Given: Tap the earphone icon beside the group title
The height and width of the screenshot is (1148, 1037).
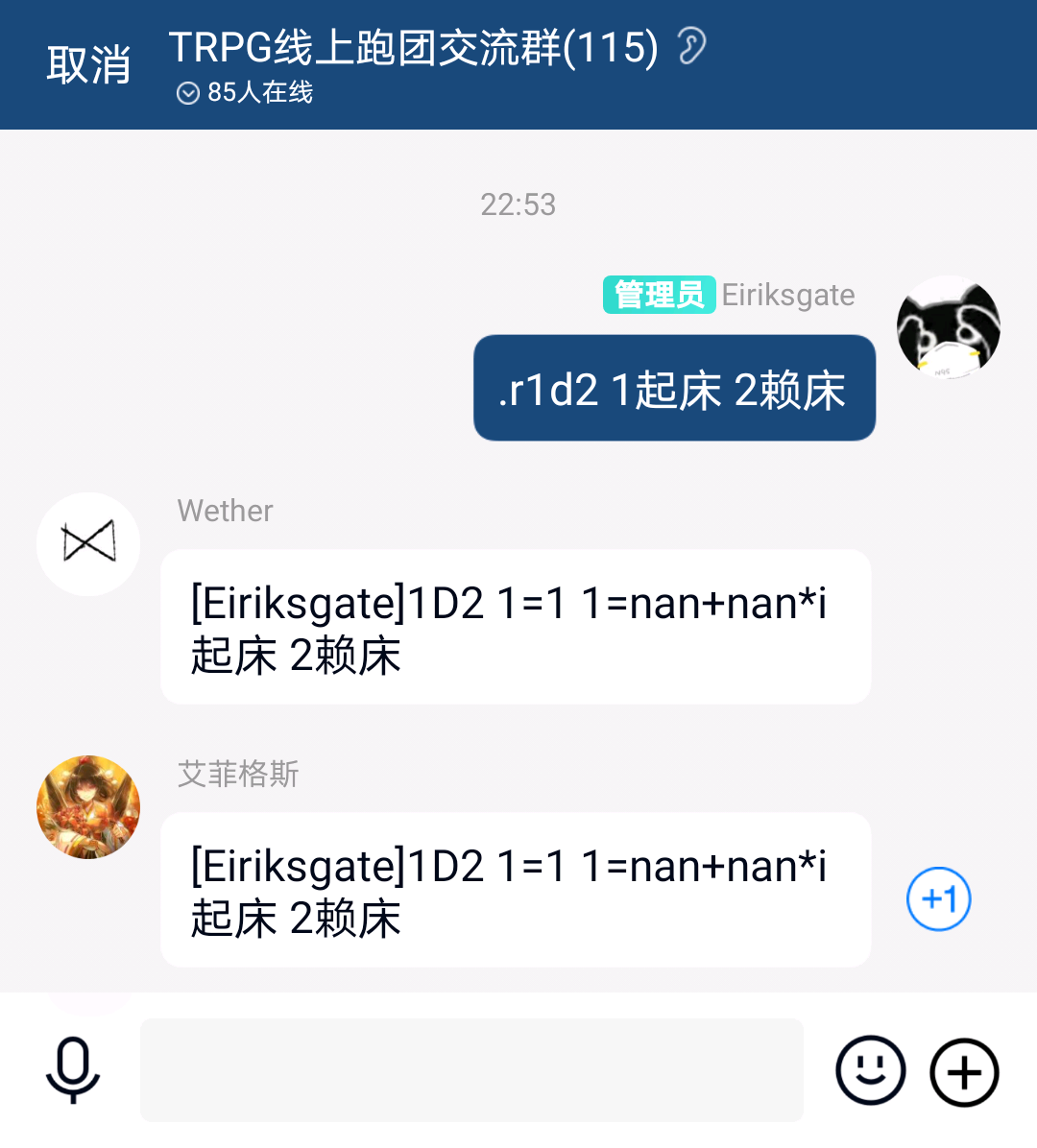Looking at the screenshot, I should coord(693,45).
